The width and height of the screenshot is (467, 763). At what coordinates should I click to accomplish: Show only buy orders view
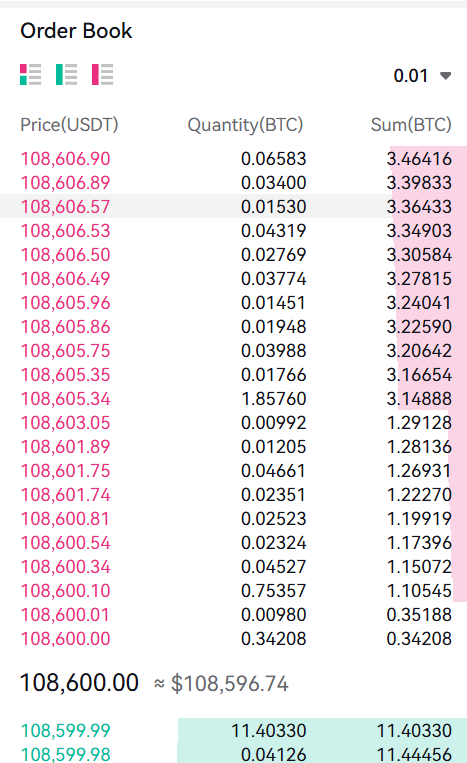point(66,74)
